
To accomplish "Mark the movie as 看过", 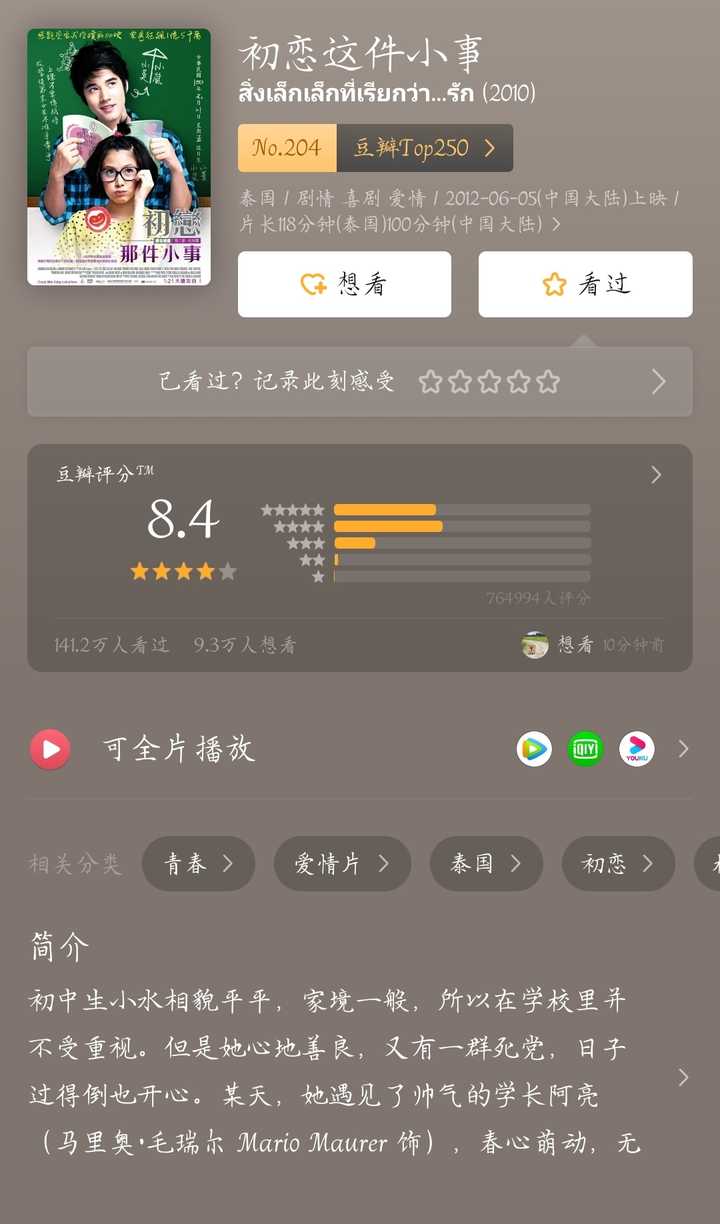I will pos(585,284).
